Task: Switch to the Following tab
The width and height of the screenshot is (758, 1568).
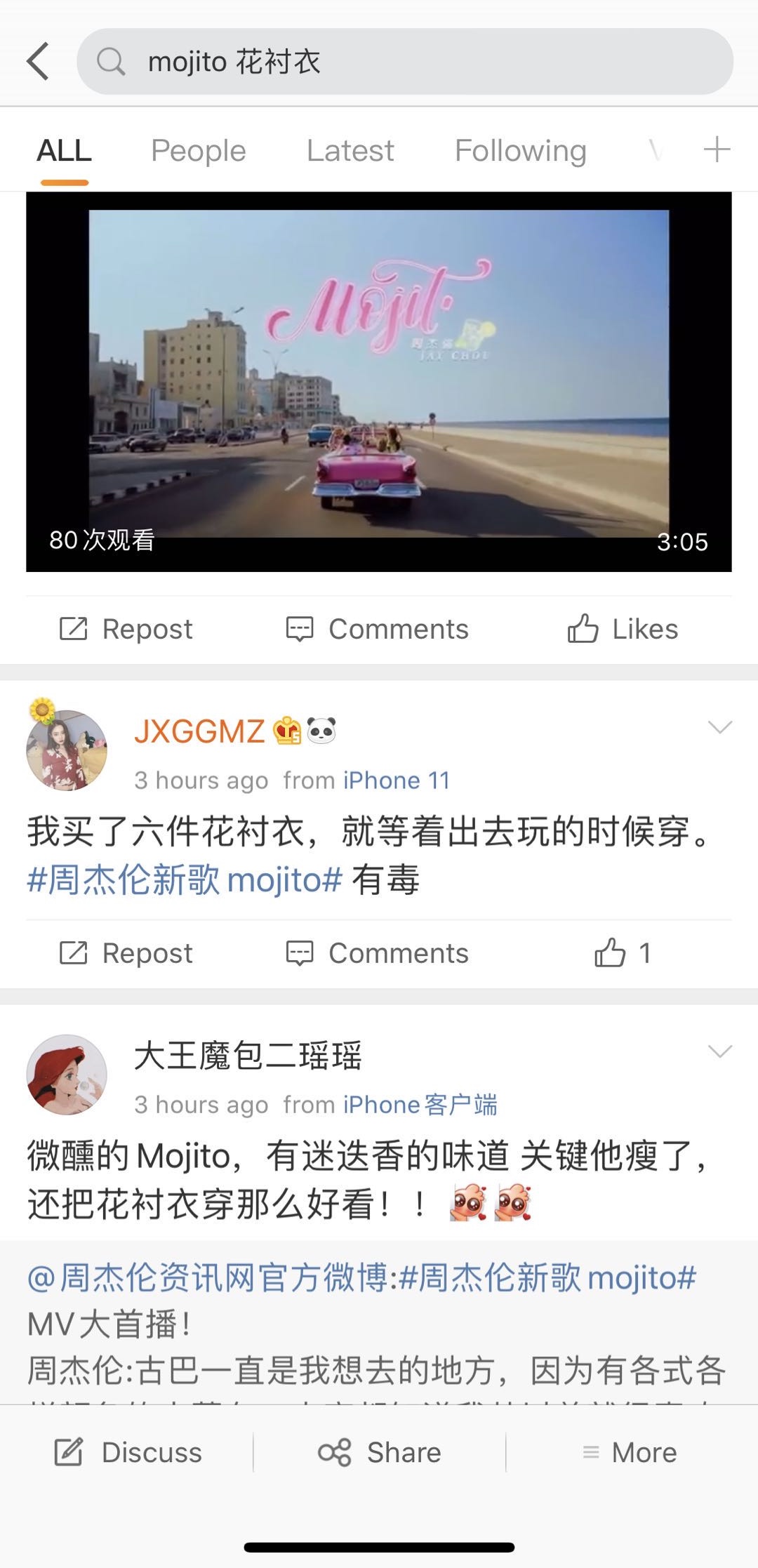Action: pos(520,150)
